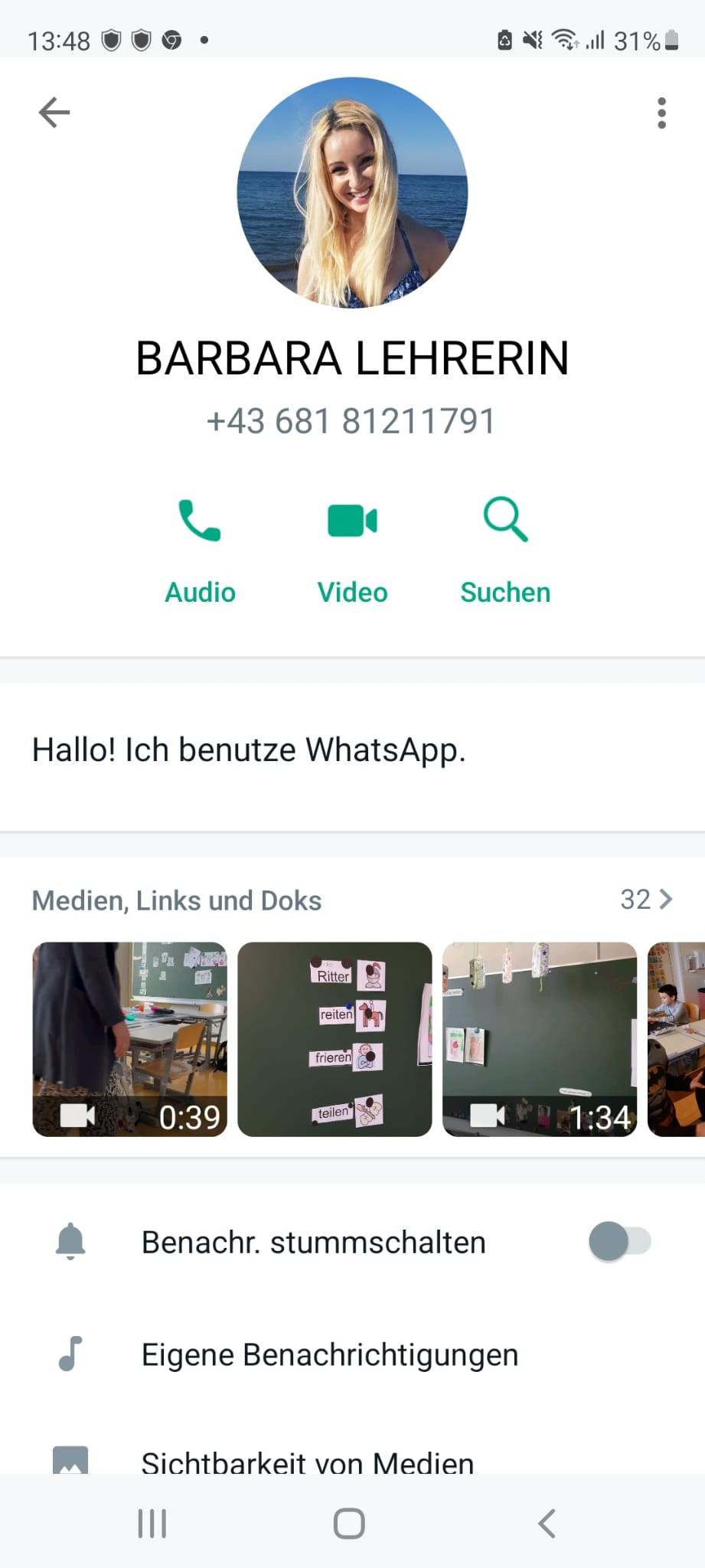Open Eigene Benachrichtigungen settings
Screen dimensions: 705x1568
330,1354
